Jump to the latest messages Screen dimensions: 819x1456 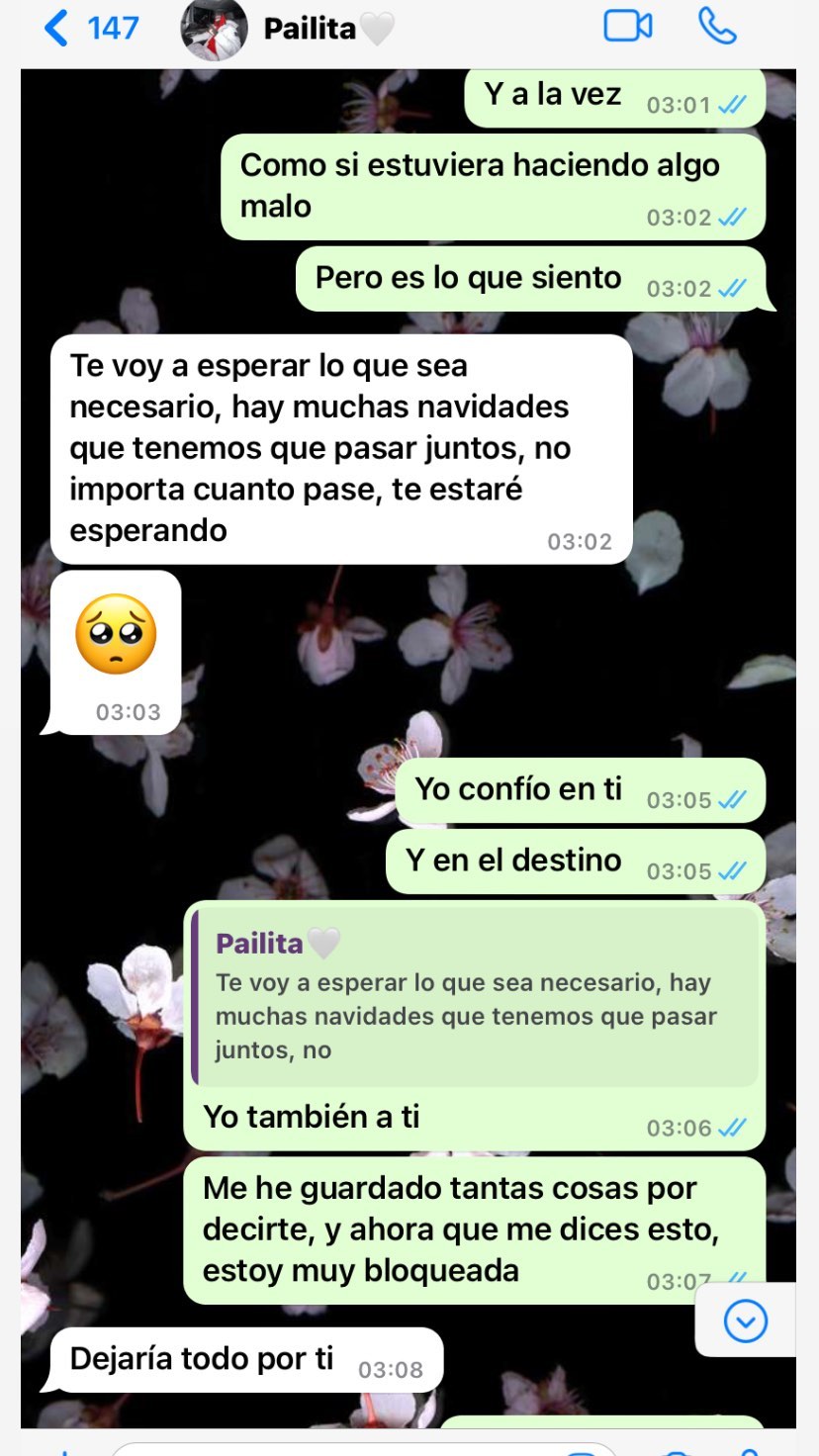click(x=745, y=1320)
